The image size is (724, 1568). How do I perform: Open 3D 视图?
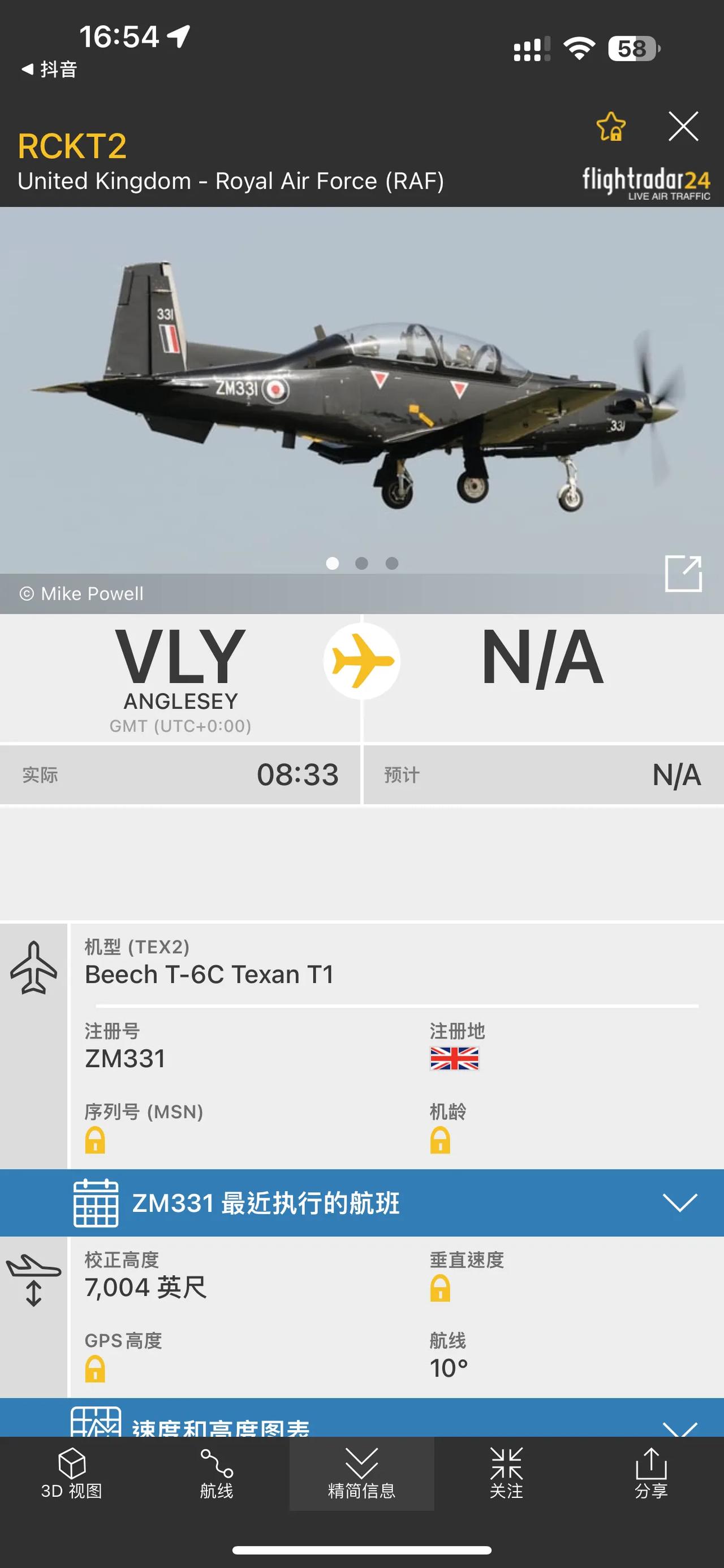click(72, 1474)
